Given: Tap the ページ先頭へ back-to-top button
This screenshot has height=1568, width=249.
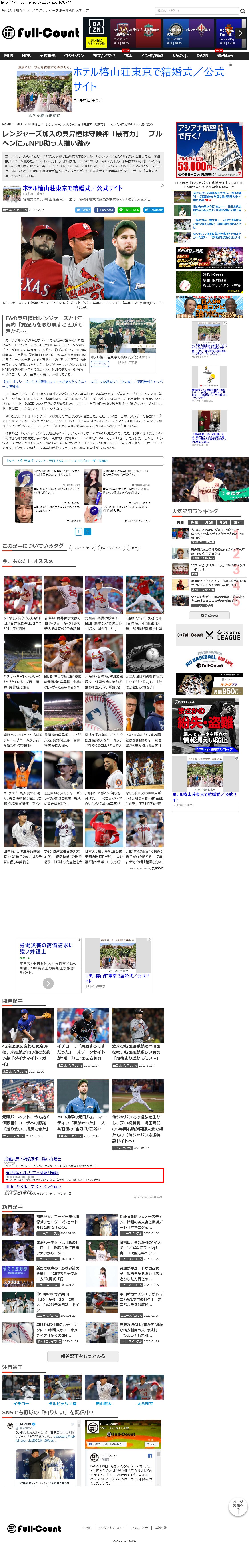Looking at the screenshot, I should tap(238, 1507).
